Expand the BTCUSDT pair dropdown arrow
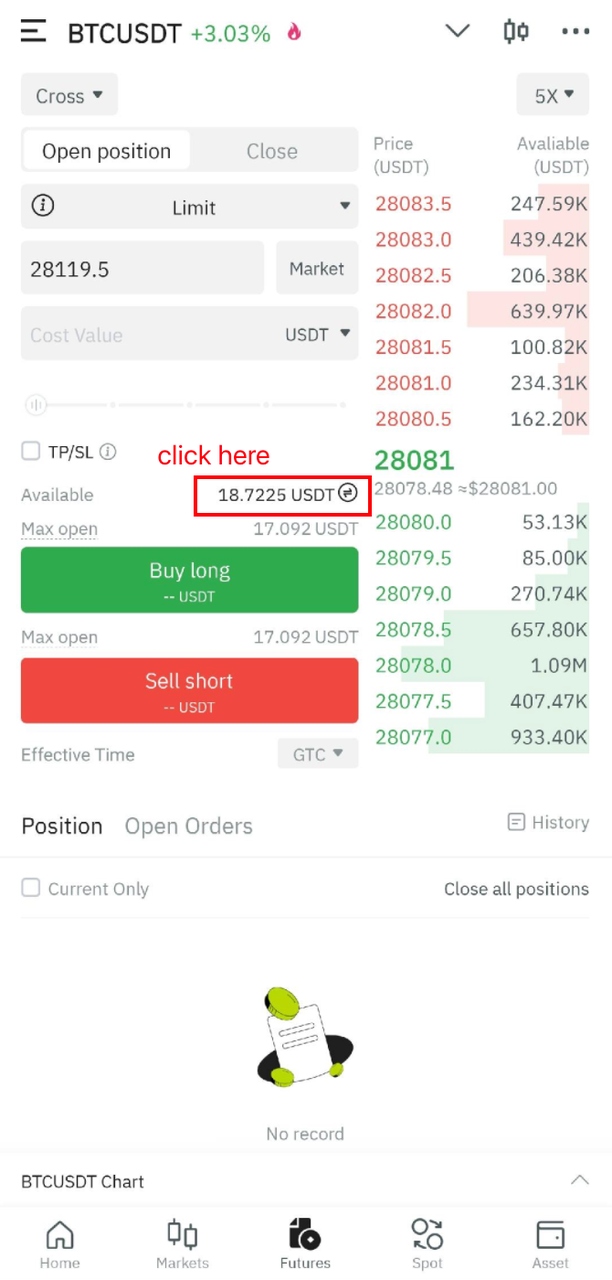 pyautogui.click(x=457, y=31)
